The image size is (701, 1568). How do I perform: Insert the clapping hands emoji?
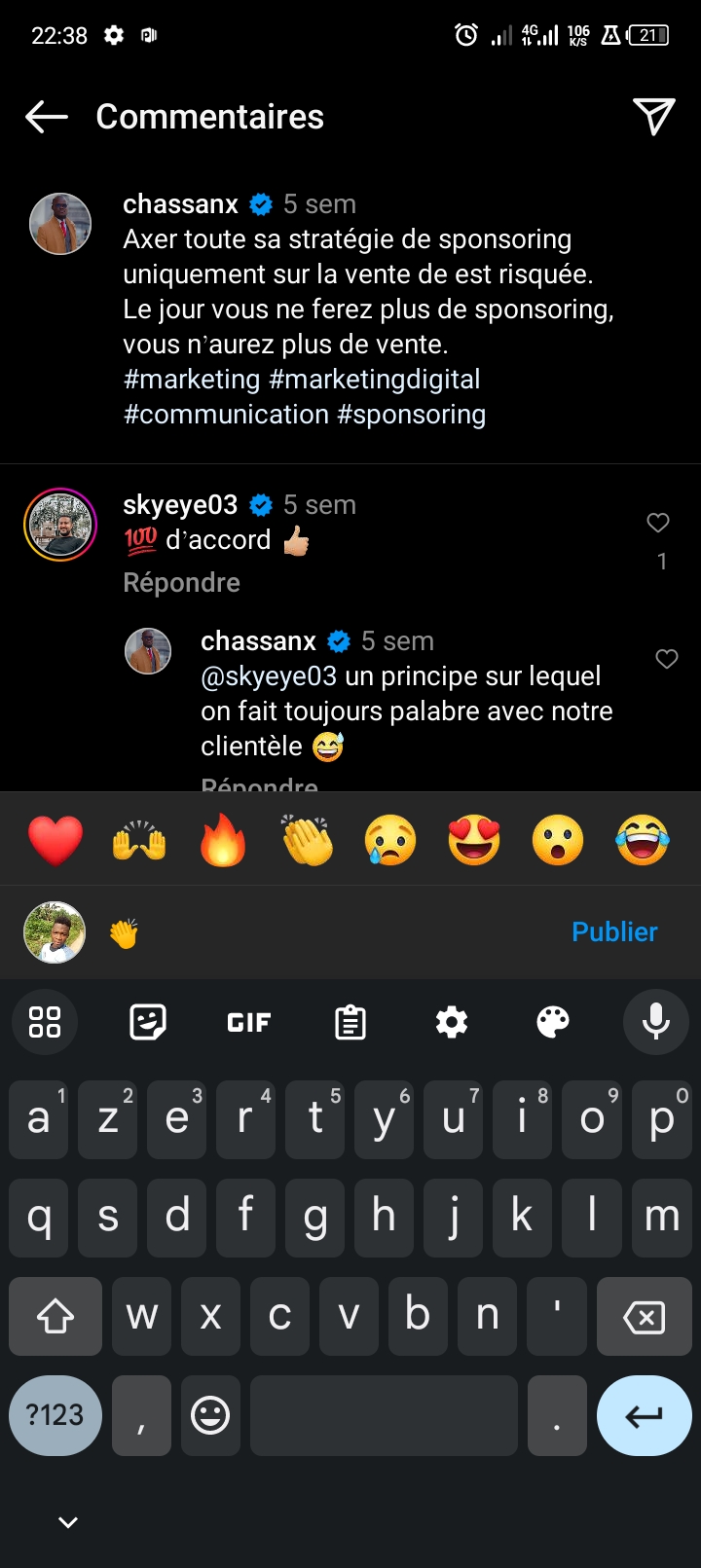click(x=307, y=840)
